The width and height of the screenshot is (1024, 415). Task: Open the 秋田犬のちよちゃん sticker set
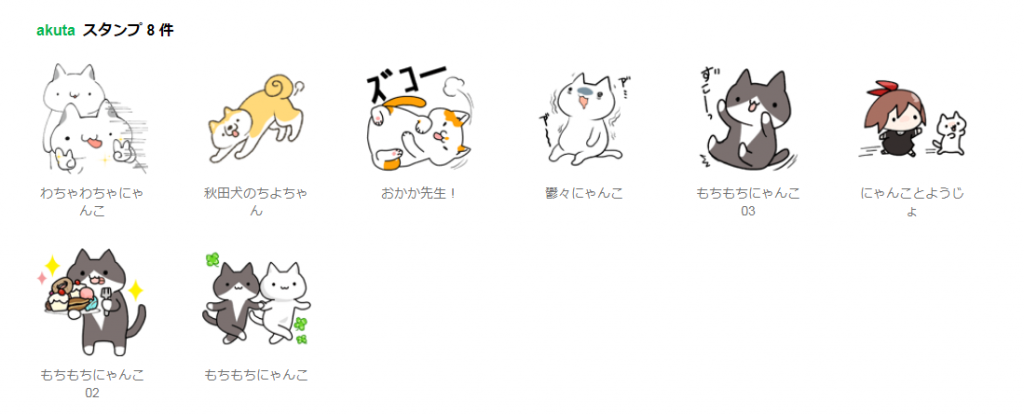coord(256,120)
